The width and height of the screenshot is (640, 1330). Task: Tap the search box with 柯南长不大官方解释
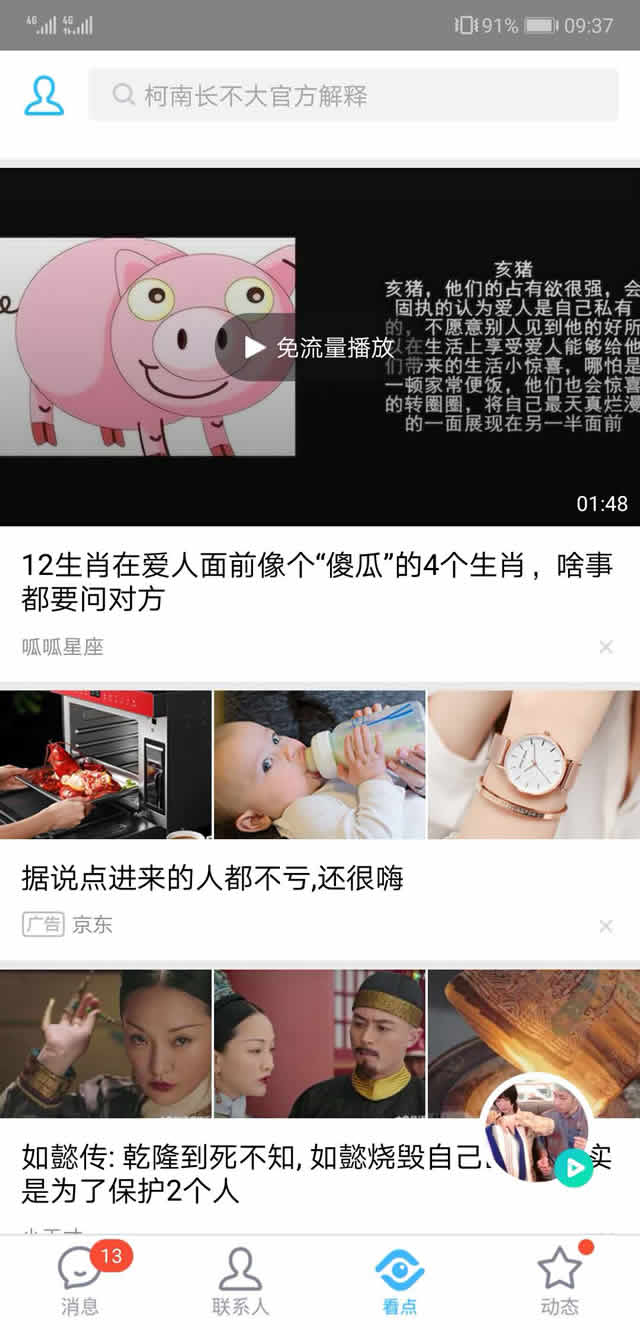[353, 95]
